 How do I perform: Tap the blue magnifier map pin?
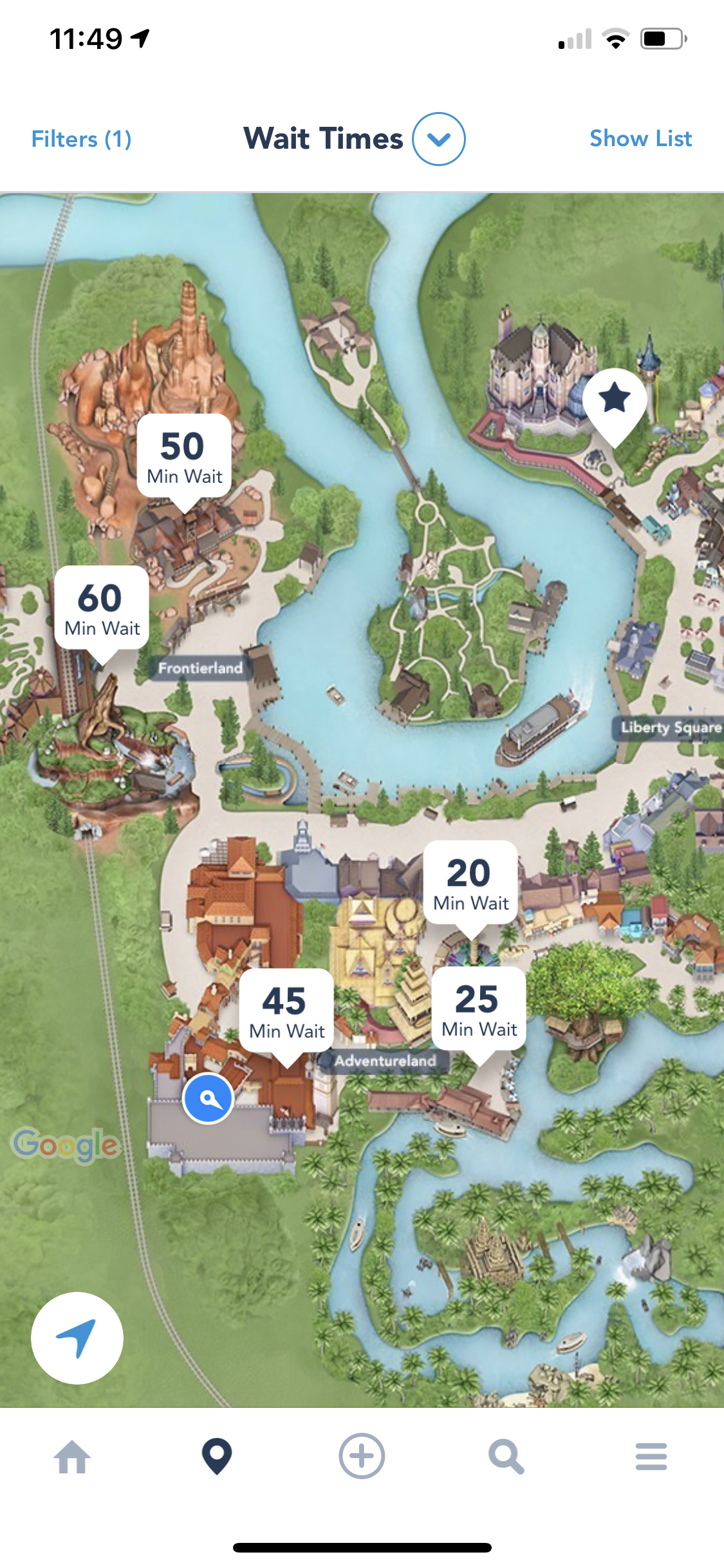coord(208,1099)
